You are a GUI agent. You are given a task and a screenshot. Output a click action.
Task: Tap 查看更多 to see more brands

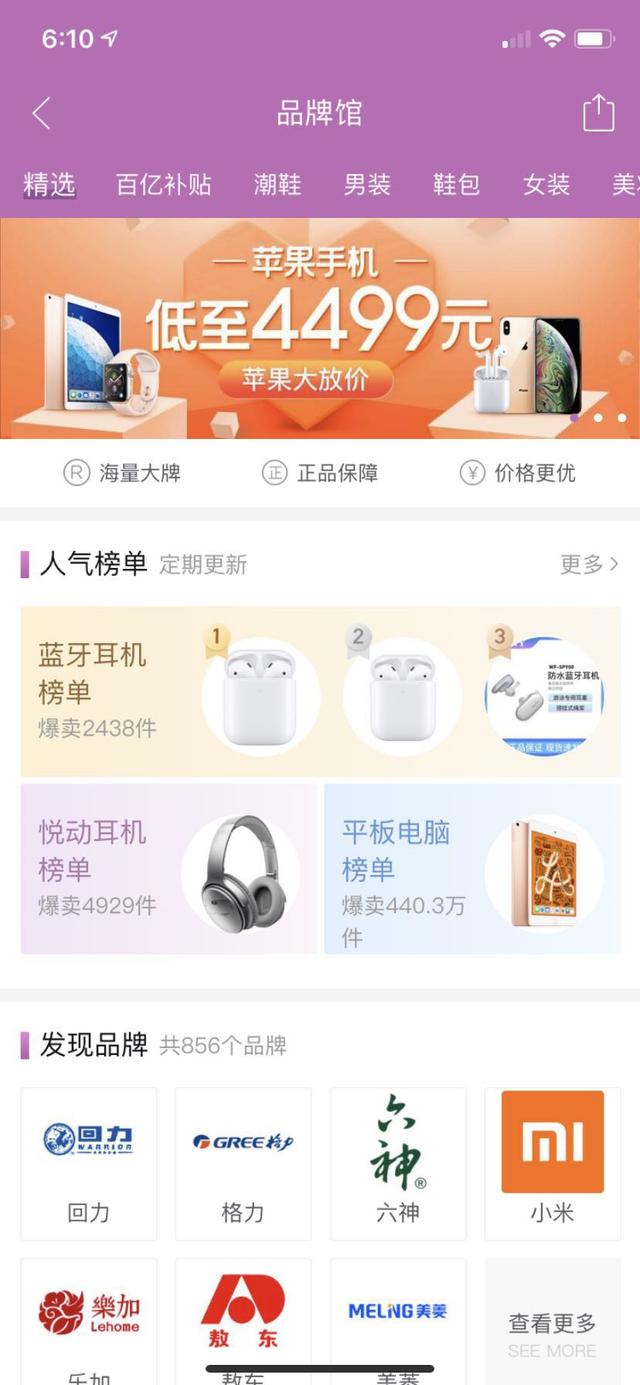click(x=552, y=1332)
